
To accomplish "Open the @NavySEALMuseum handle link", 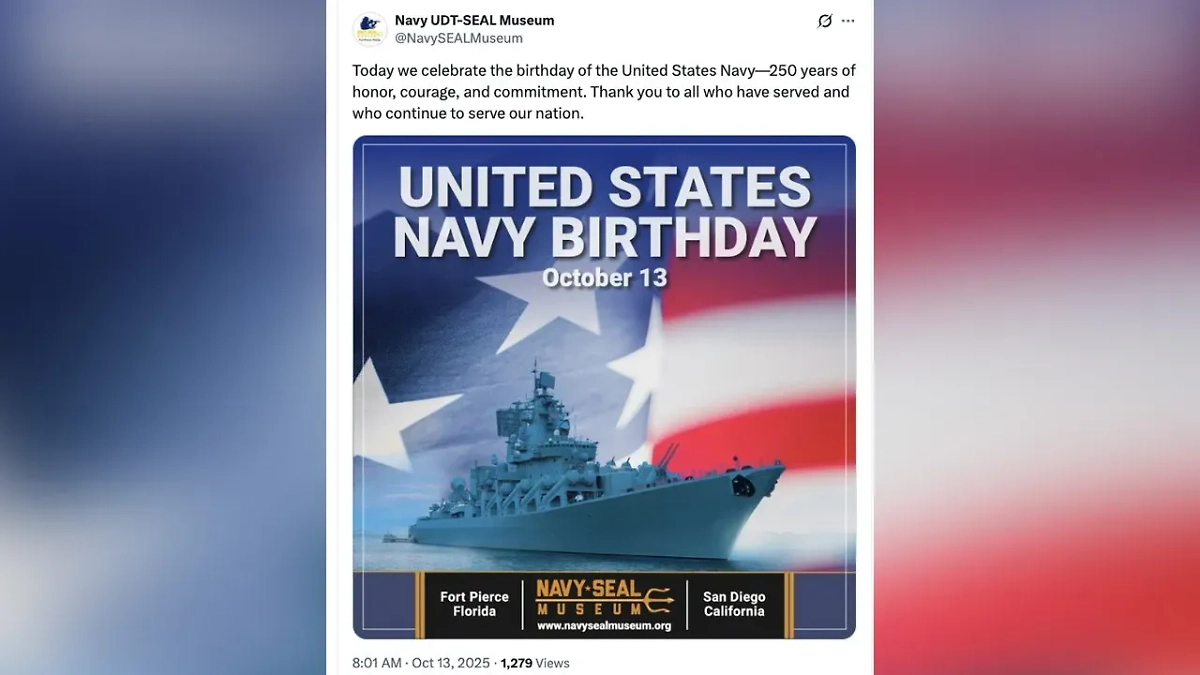I will (458, 38).
